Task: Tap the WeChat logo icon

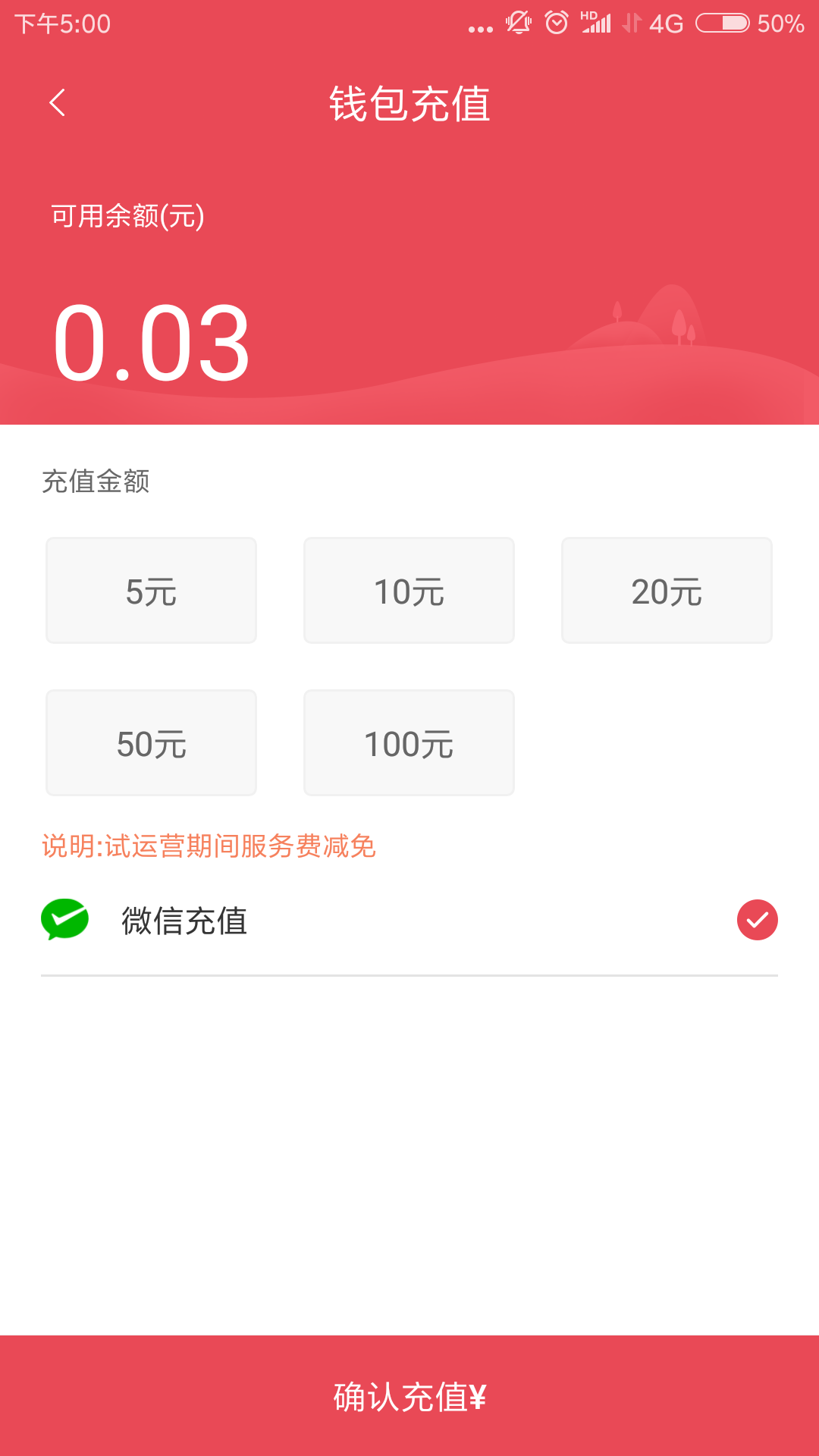Action: coord(65,920)
